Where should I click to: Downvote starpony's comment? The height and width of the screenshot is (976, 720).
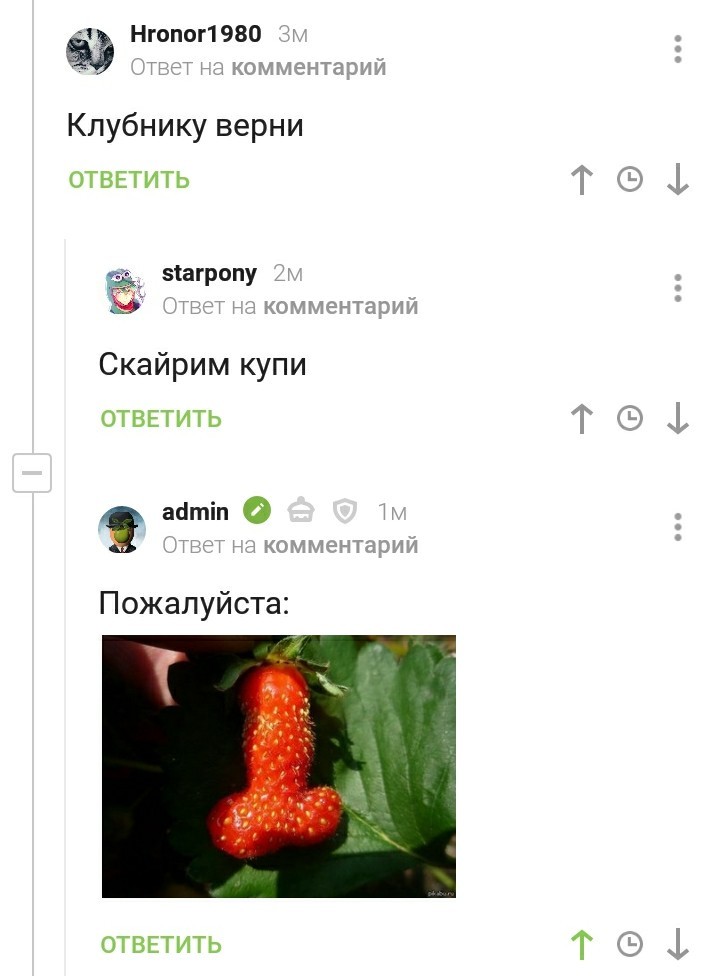(678, 418)
